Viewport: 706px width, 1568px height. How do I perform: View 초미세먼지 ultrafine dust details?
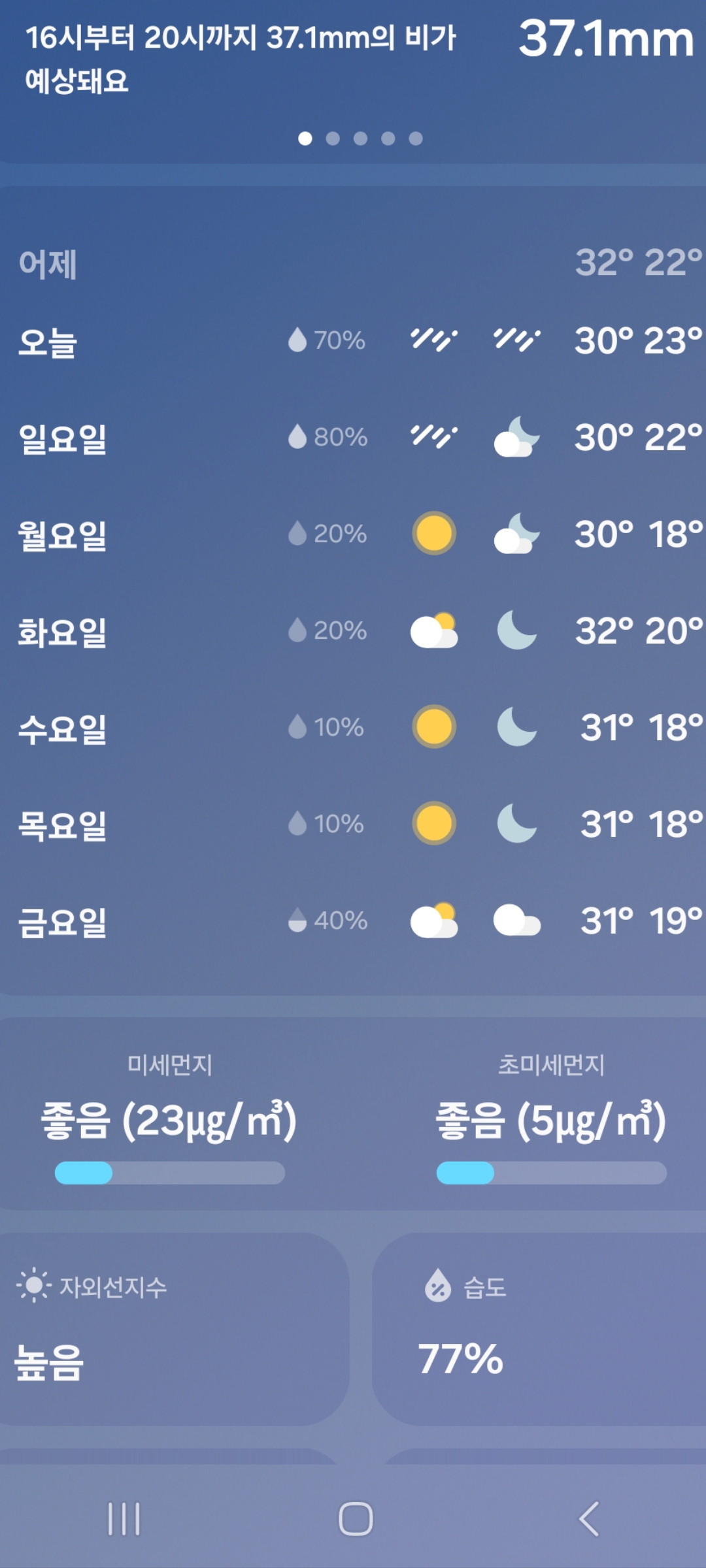tap(551, 1117)
